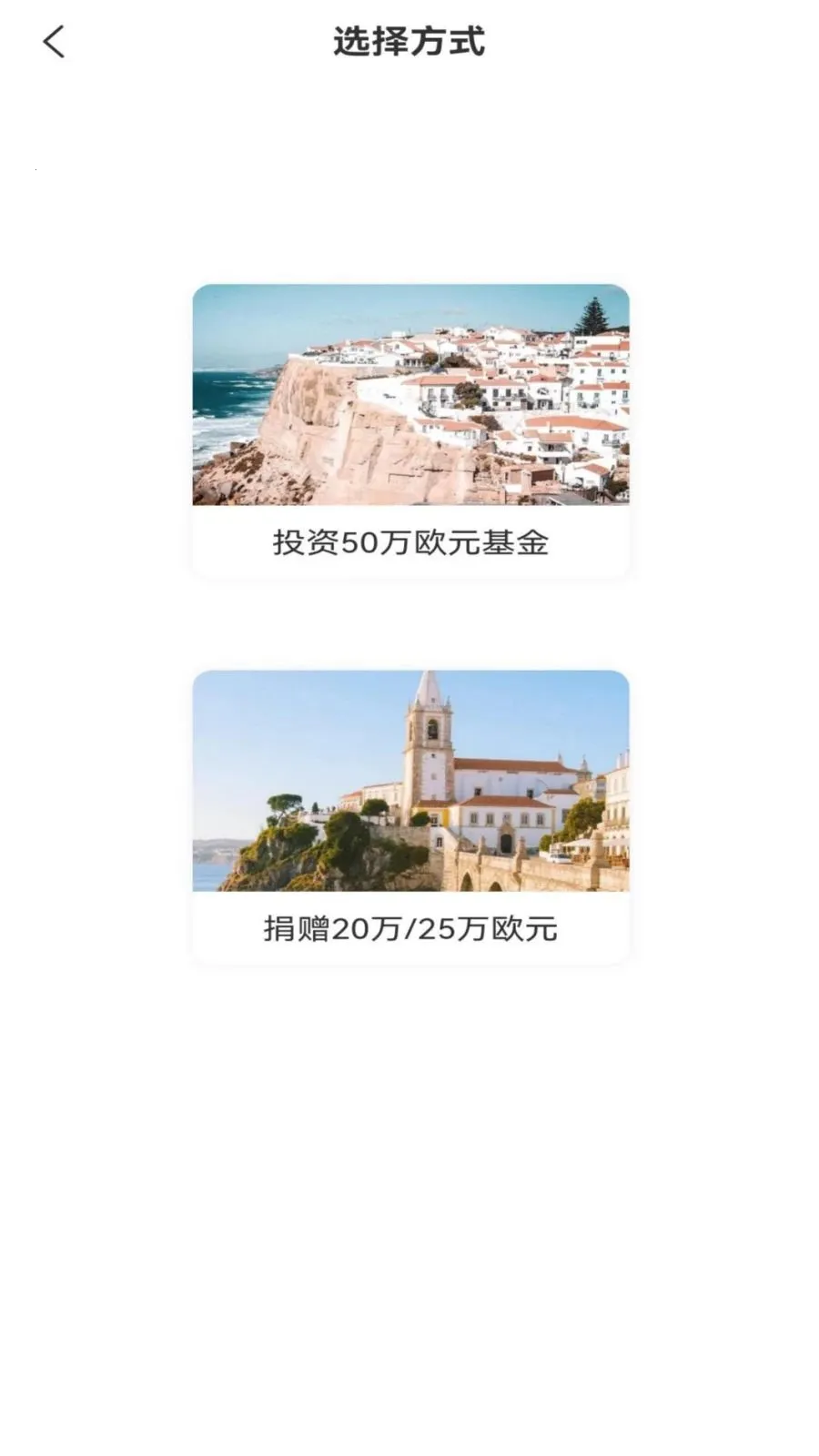Screen dimensions: 819x1456
Task: Select the 投资50万欧元基金 card
Action: point(410,431)
